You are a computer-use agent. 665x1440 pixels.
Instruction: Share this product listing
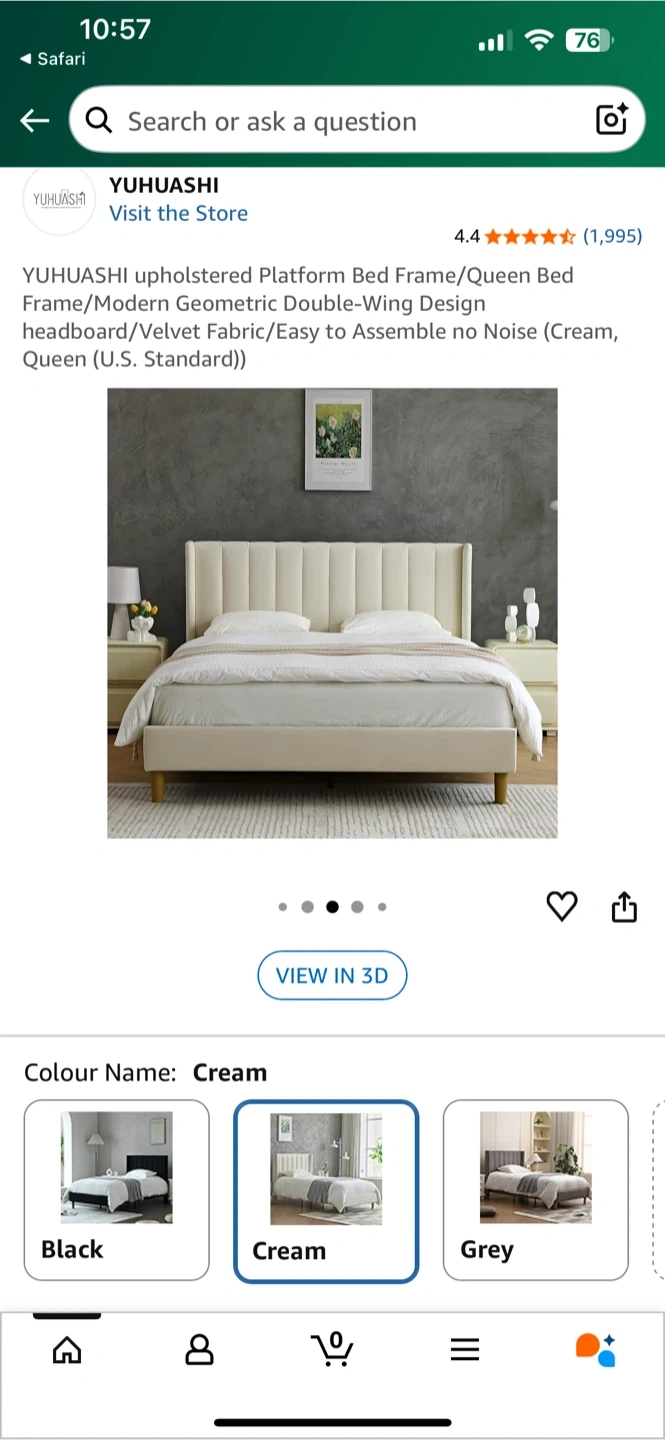point(624,906)
